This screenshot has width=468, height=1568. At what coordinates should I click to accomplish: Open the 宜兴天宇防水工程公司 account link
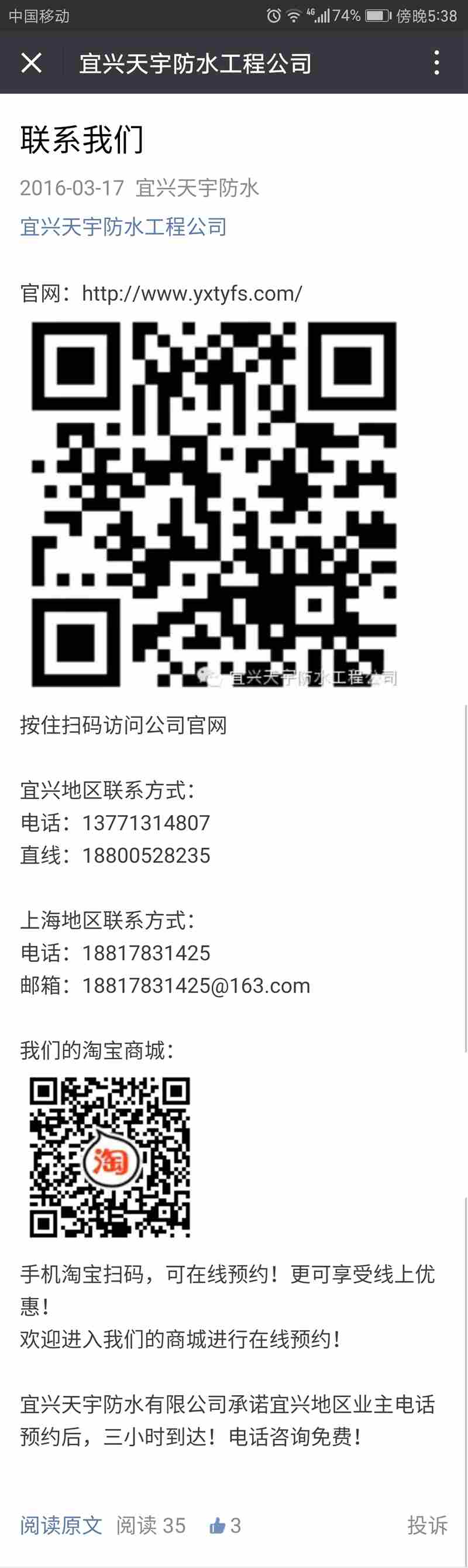123,227
